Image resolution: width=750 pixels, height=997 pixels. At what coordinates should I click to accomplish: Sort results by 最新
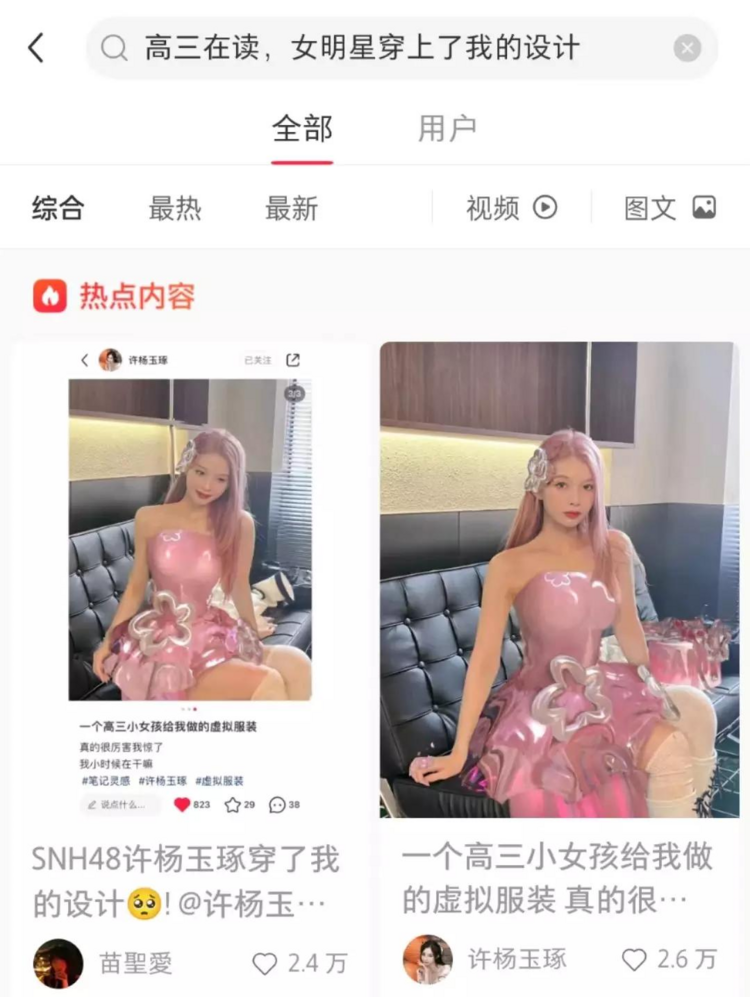click(x=291, y=208)
